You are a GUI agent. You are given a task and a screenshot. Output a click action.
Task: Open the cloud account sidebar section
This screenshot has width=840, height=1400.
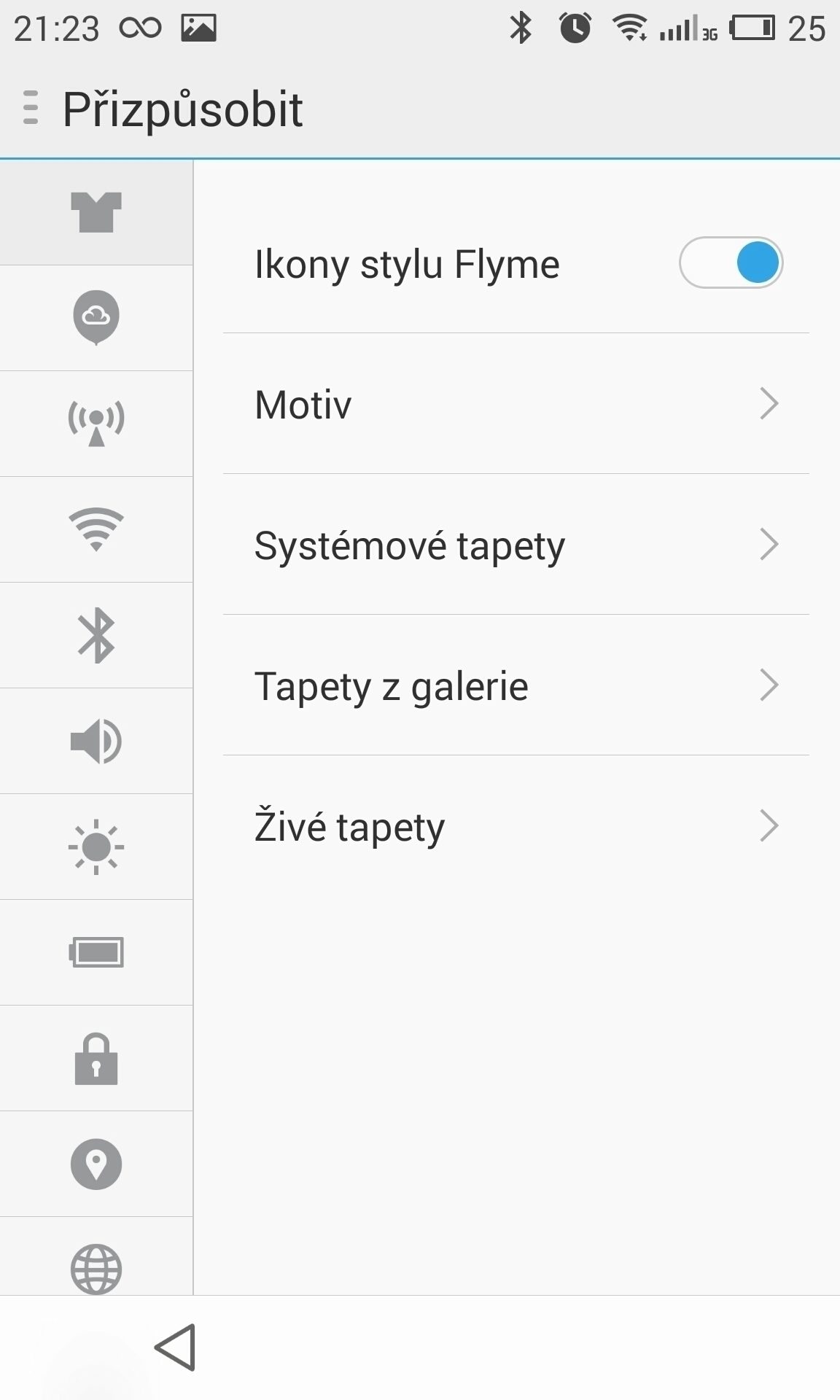pos(96,318)
